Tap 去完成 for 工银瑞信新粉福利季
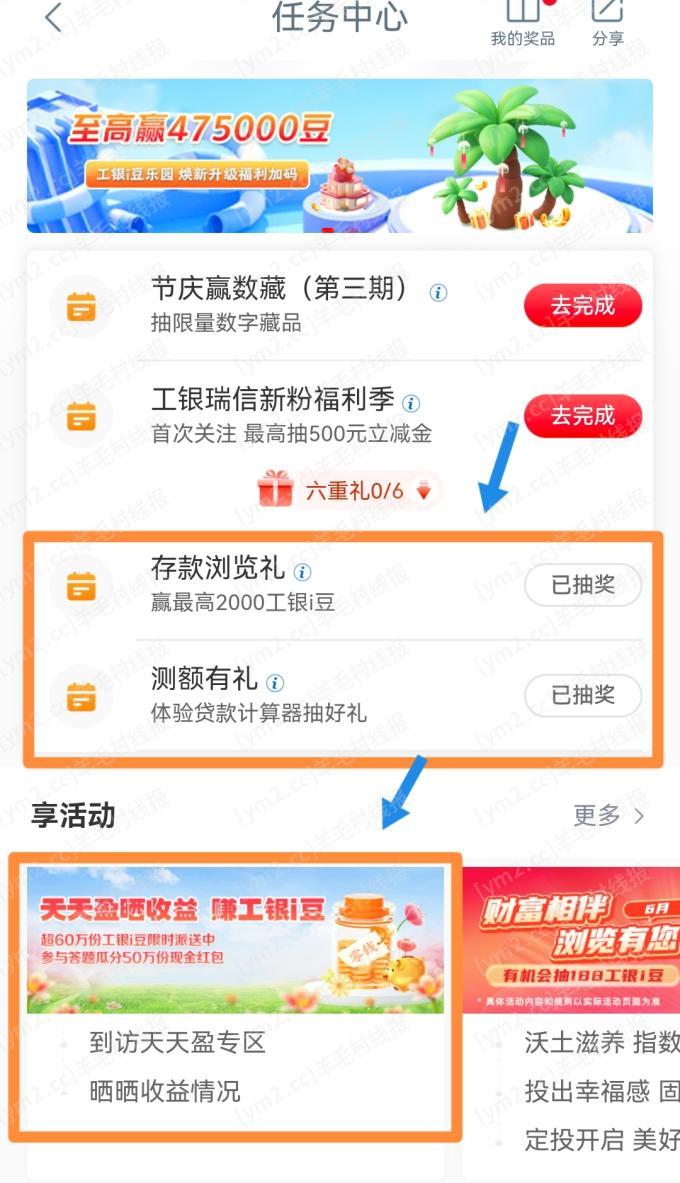The height and width of the screenshot is (1183, 680). point(582,416)
